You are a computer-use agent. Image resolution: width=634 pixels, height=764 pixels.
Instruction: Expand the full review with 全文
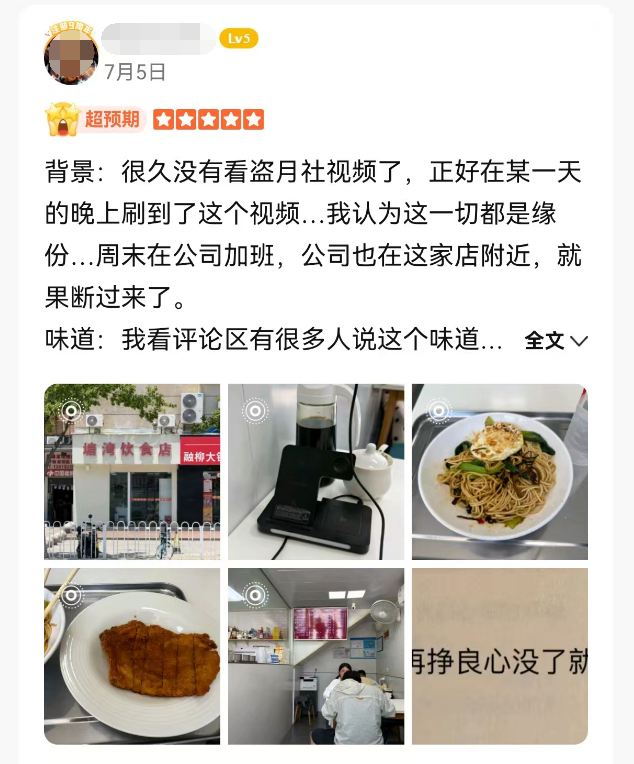(556, 341)
